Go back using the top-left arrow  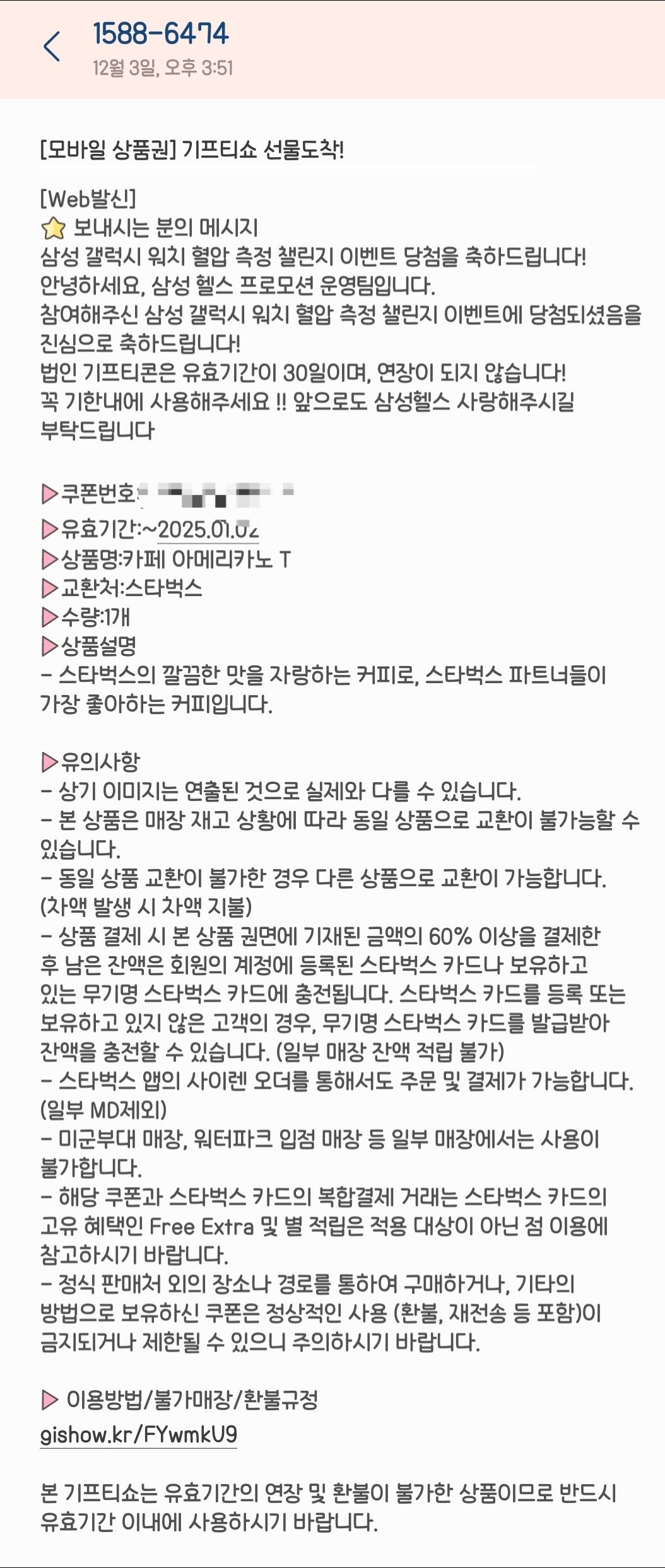coord(52,47)
